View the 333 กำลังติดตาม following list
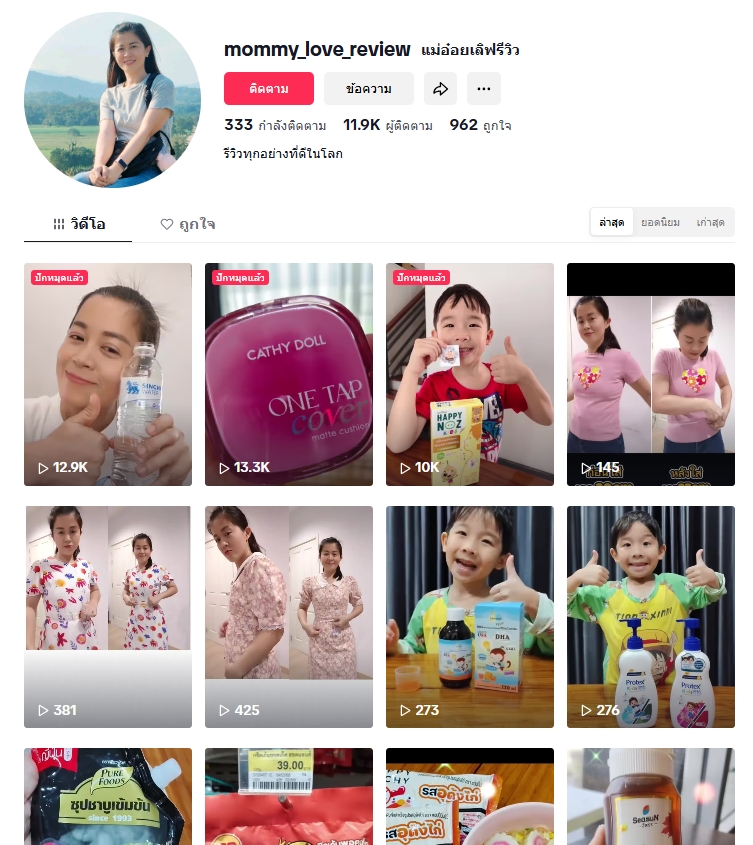Screen dimensions: 753x845 276,126
